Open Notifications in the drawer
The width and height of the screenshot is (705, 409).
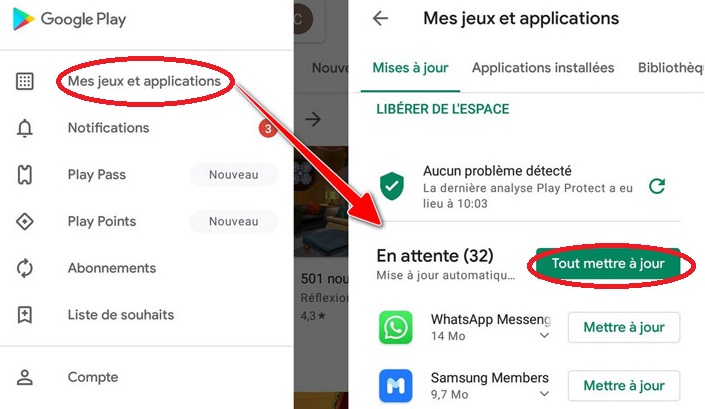(108, 128)
